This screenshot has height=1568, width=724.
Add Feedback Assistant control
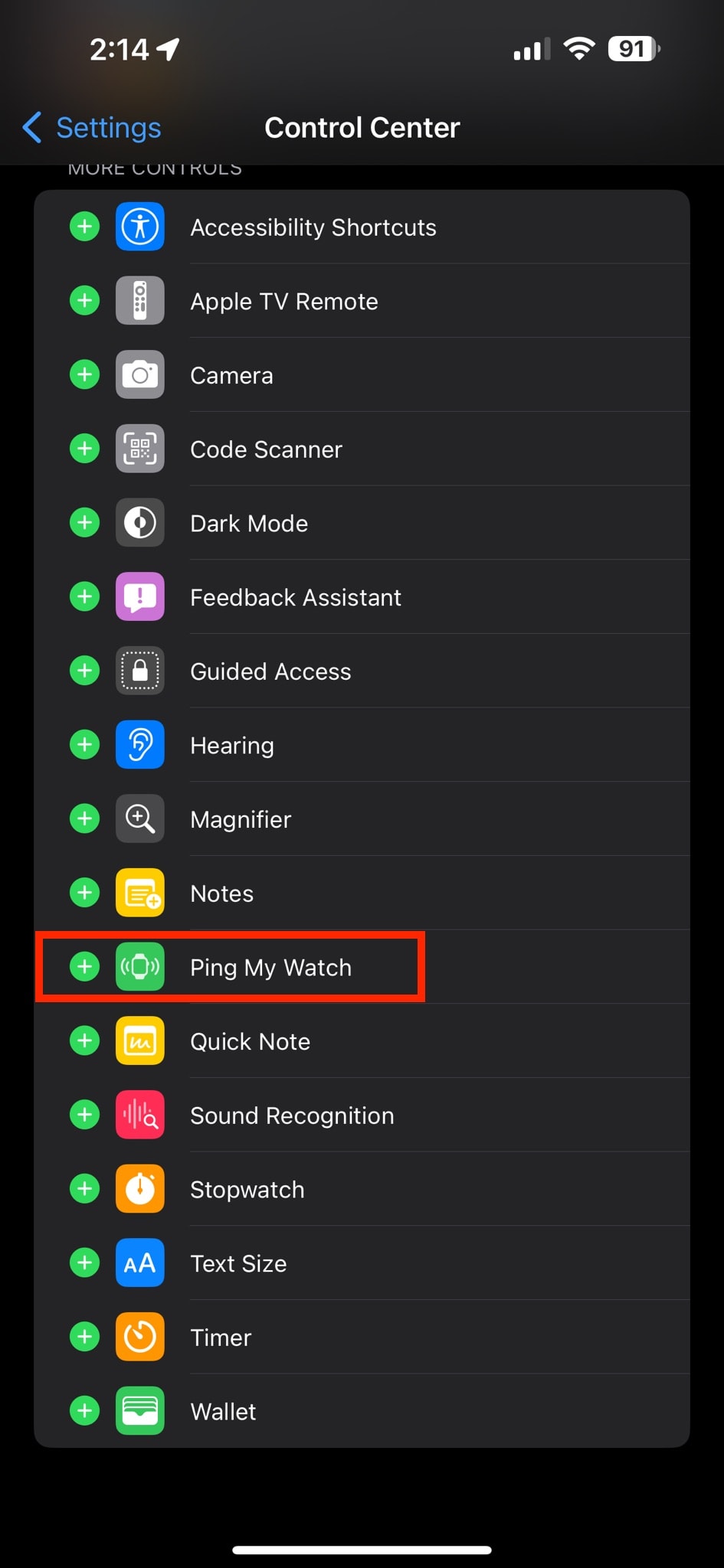coord(85,597)
